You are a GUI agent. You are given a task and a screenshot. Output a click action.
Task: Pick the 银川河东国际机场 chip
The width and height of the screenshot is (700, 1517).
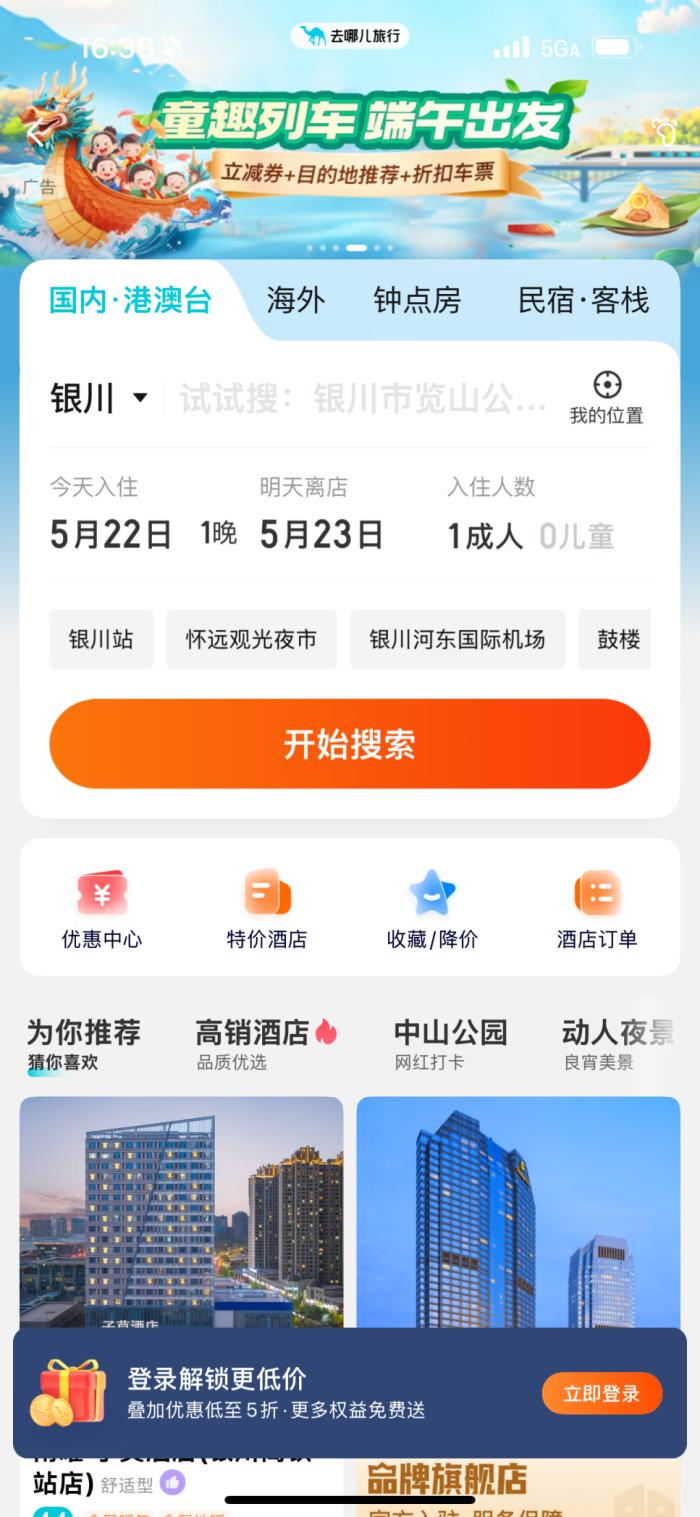(x=457, y=640)
